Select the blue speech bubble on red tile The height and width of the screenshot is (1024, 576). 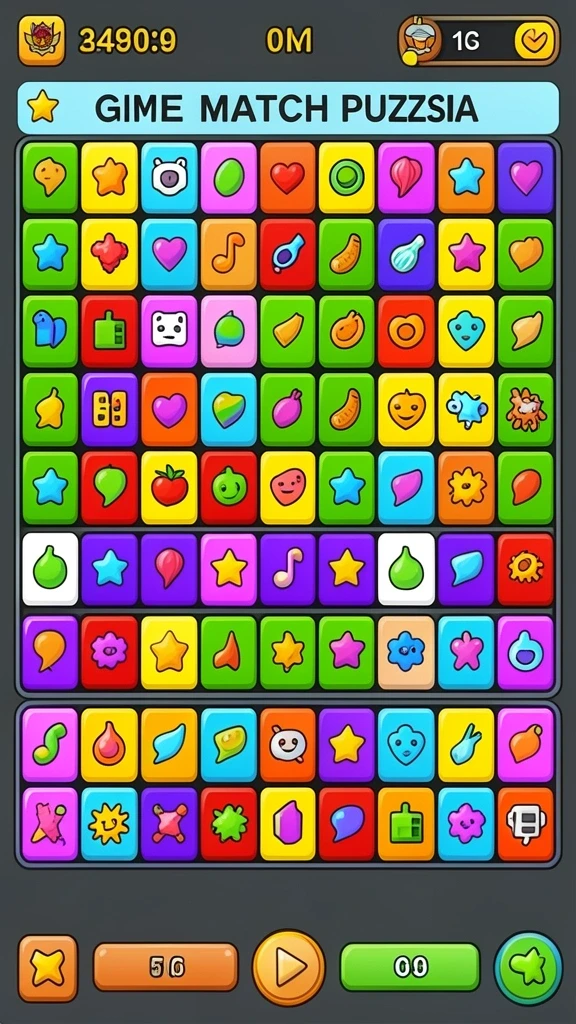click(x=347, y=824)
